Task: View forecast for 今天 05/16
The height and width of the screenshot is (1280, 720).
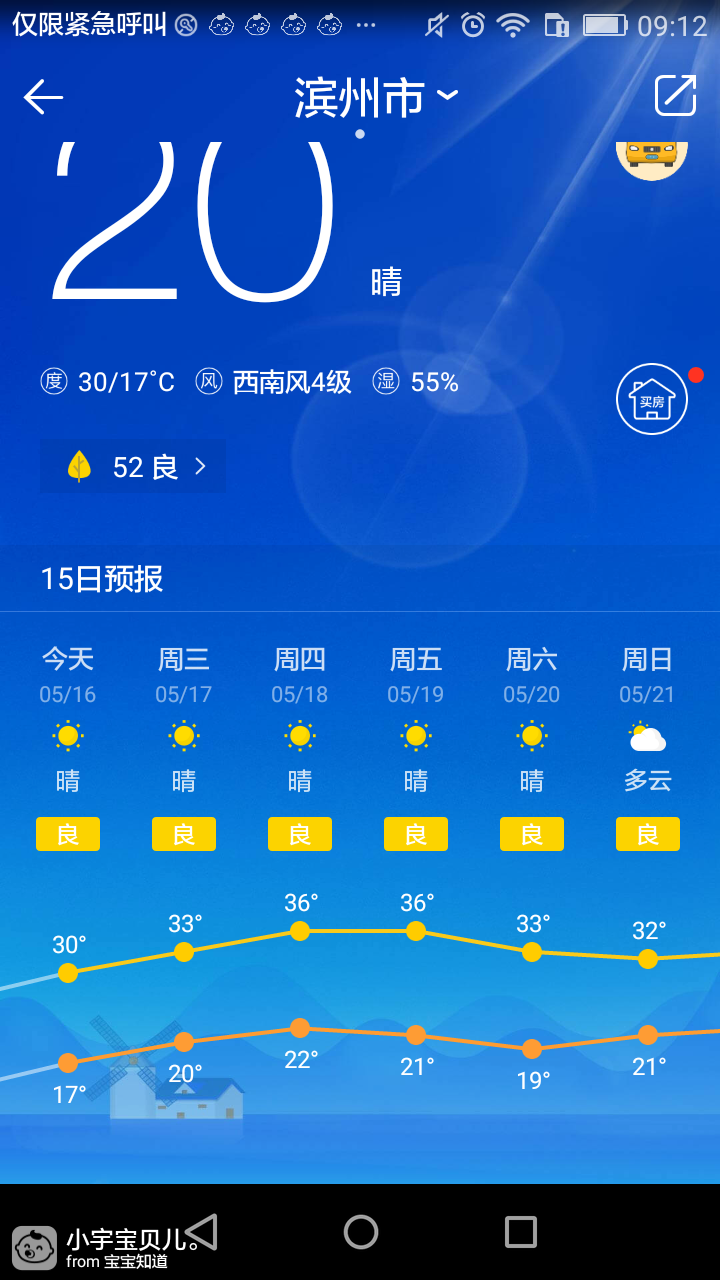Action: point(68,740)
